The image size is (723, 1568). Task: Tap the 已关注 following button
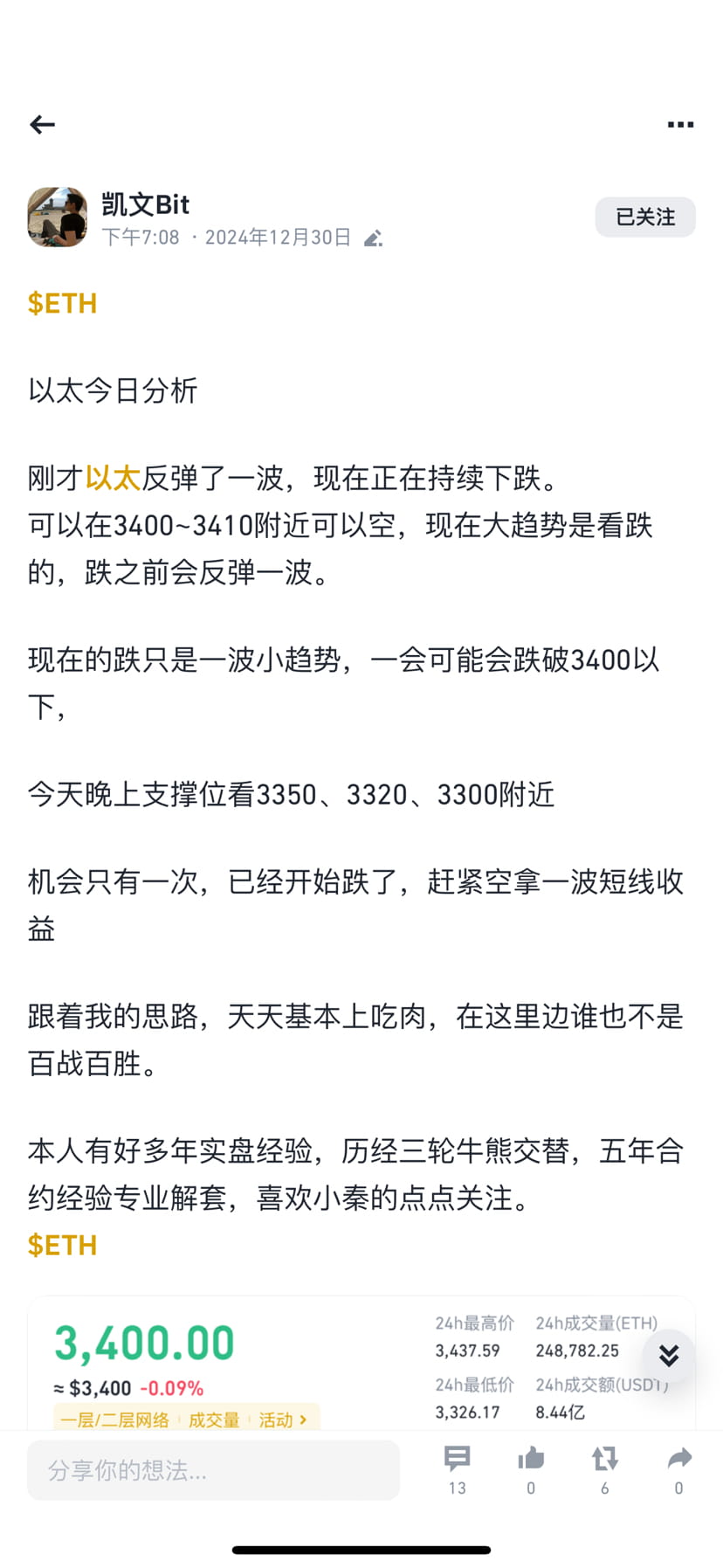[645, 217]
